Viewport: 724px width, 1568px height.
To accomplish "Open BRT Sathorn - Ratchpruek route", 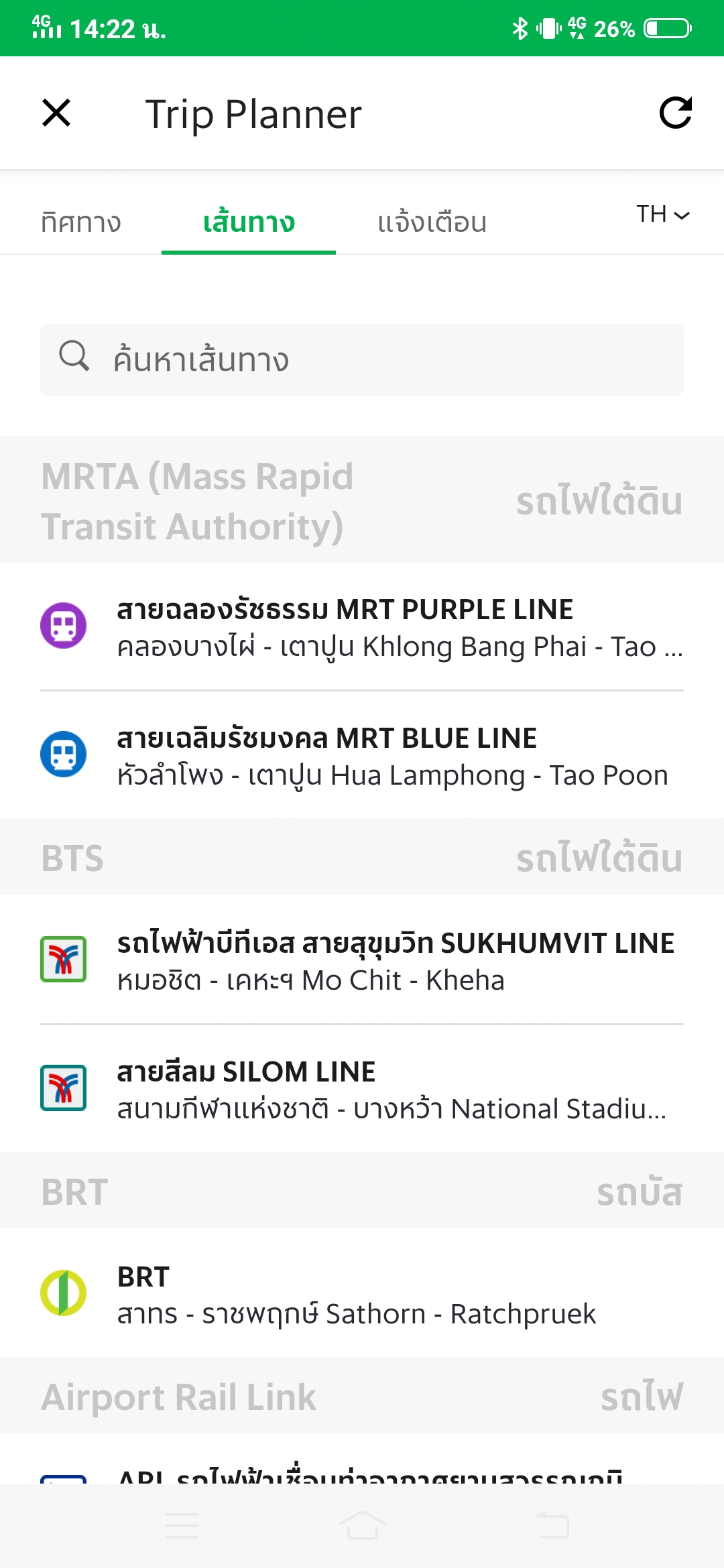I will coord(362,1295).
